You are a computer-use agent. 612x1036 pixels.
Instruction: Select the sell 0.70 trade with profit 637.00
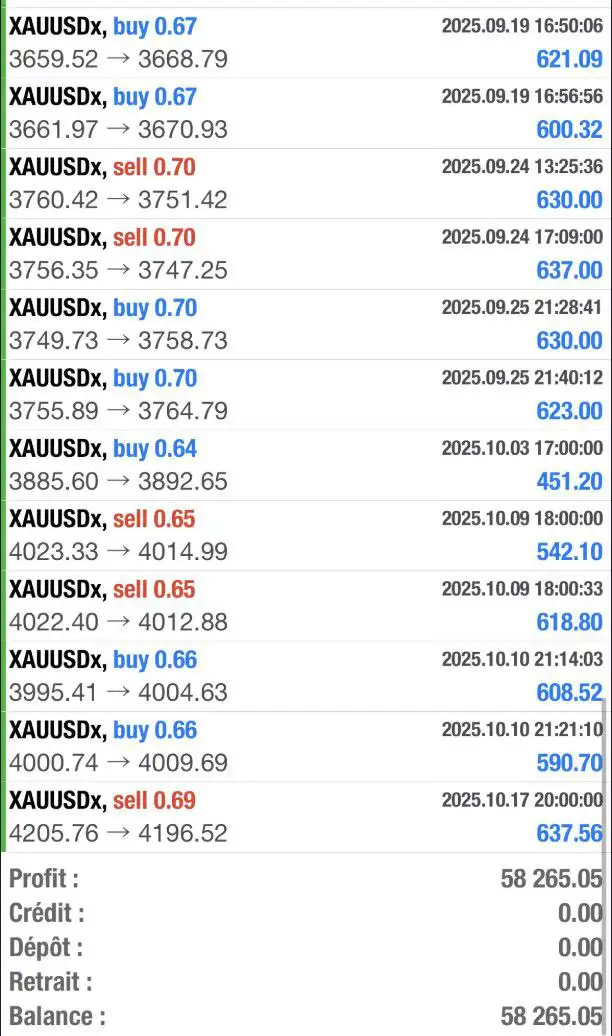(x=306, y=254)
